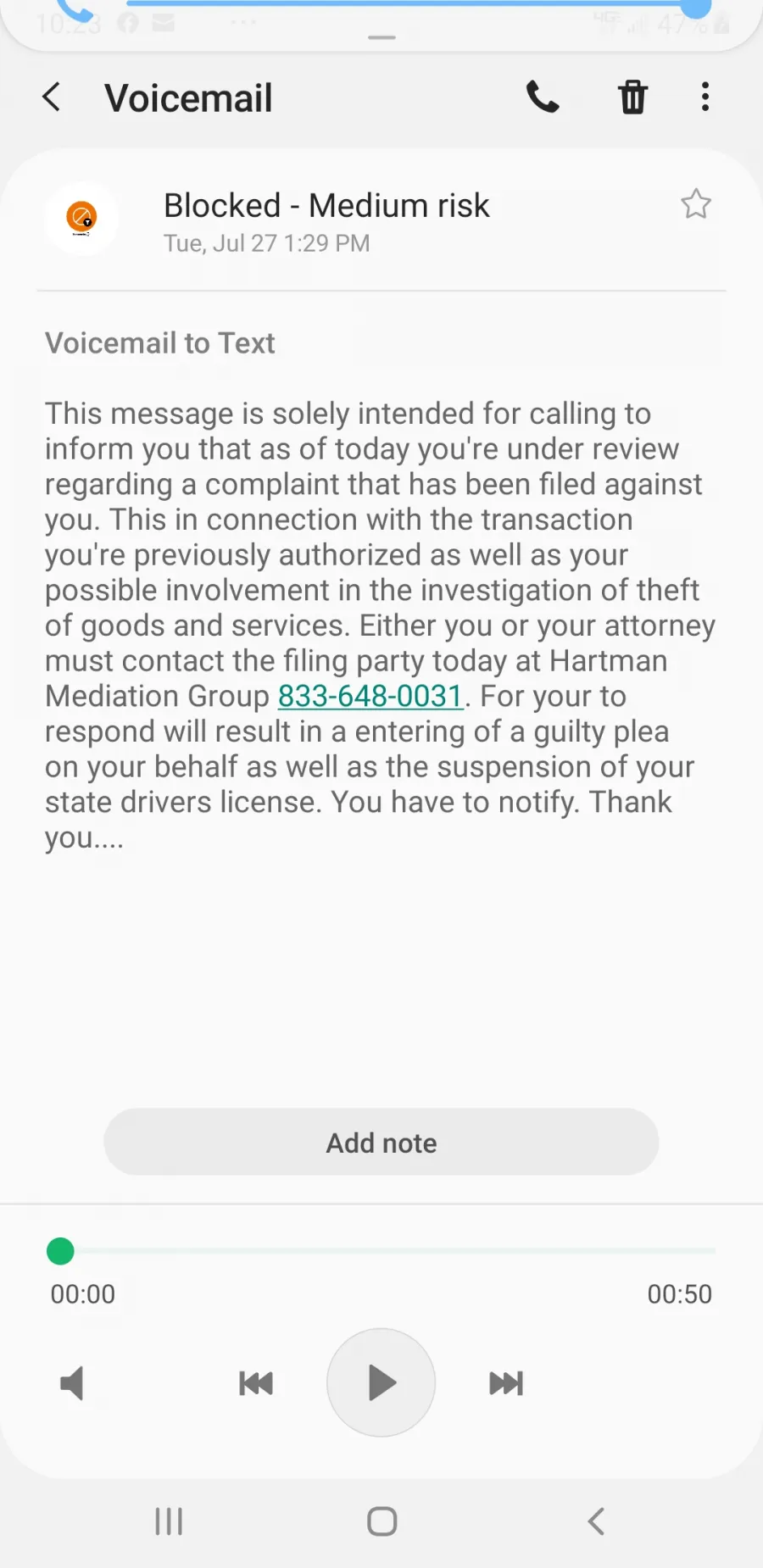Image resolution: width=763 pixels, height=1568 pixels.
Task: Delete this voicemail with the trash icon
Action: (x=632, y=97)
